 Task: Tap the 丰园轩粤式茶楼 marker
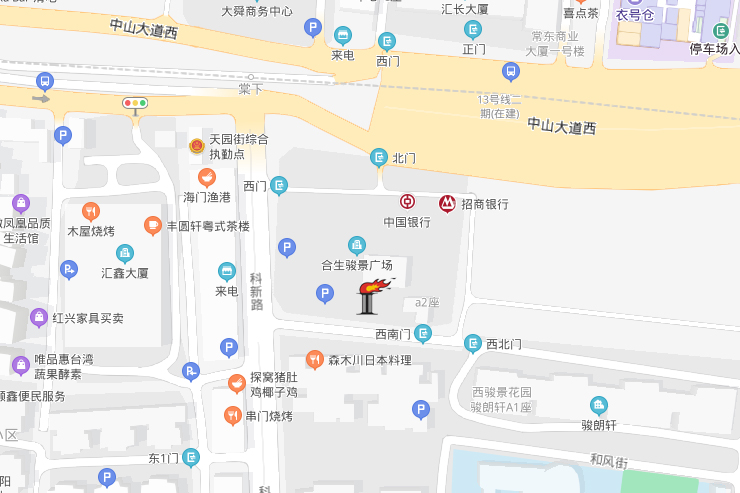click(153, 226)
